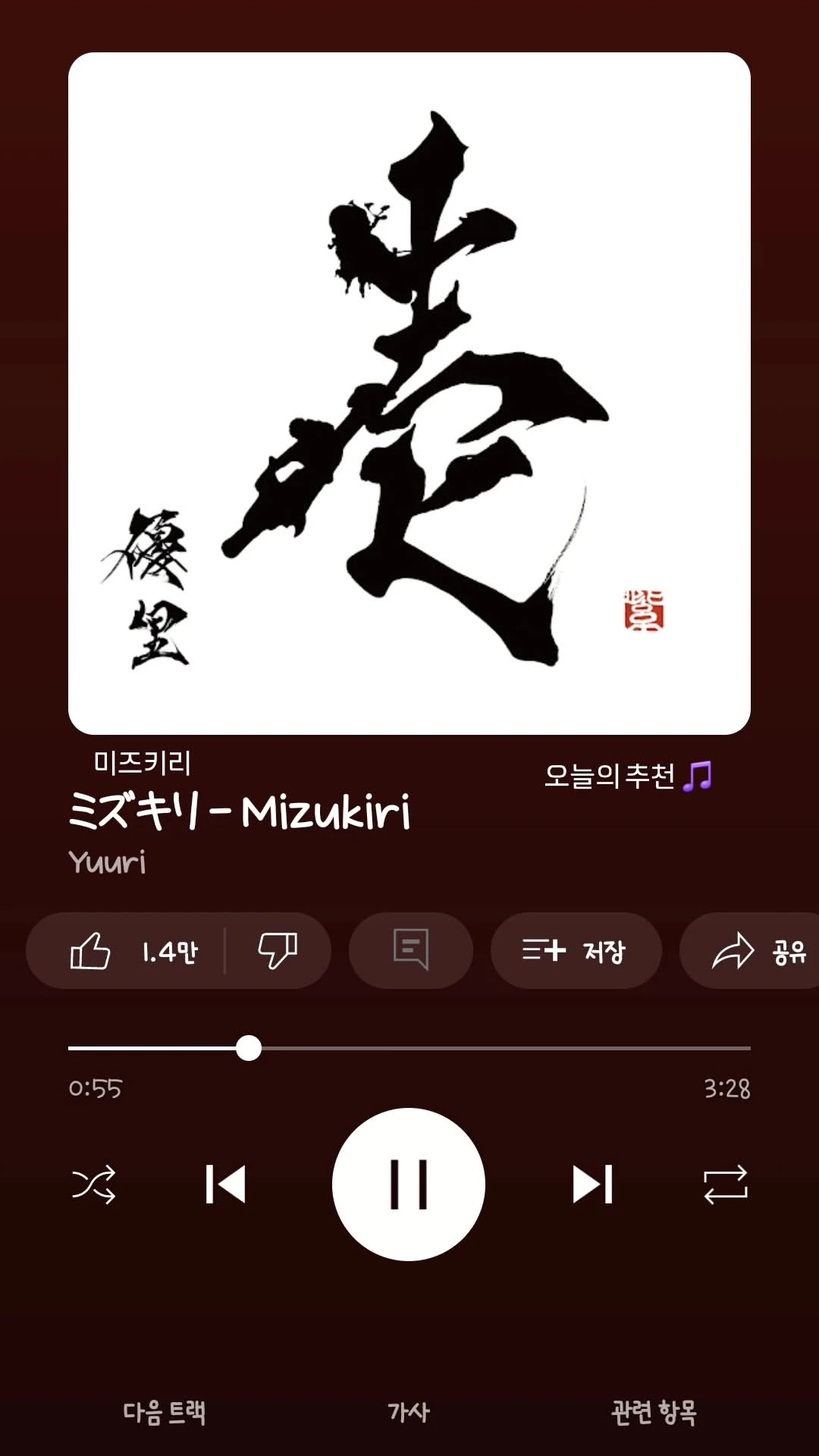
Task: Share this song via 공유
Action: (x=758, y=951)
